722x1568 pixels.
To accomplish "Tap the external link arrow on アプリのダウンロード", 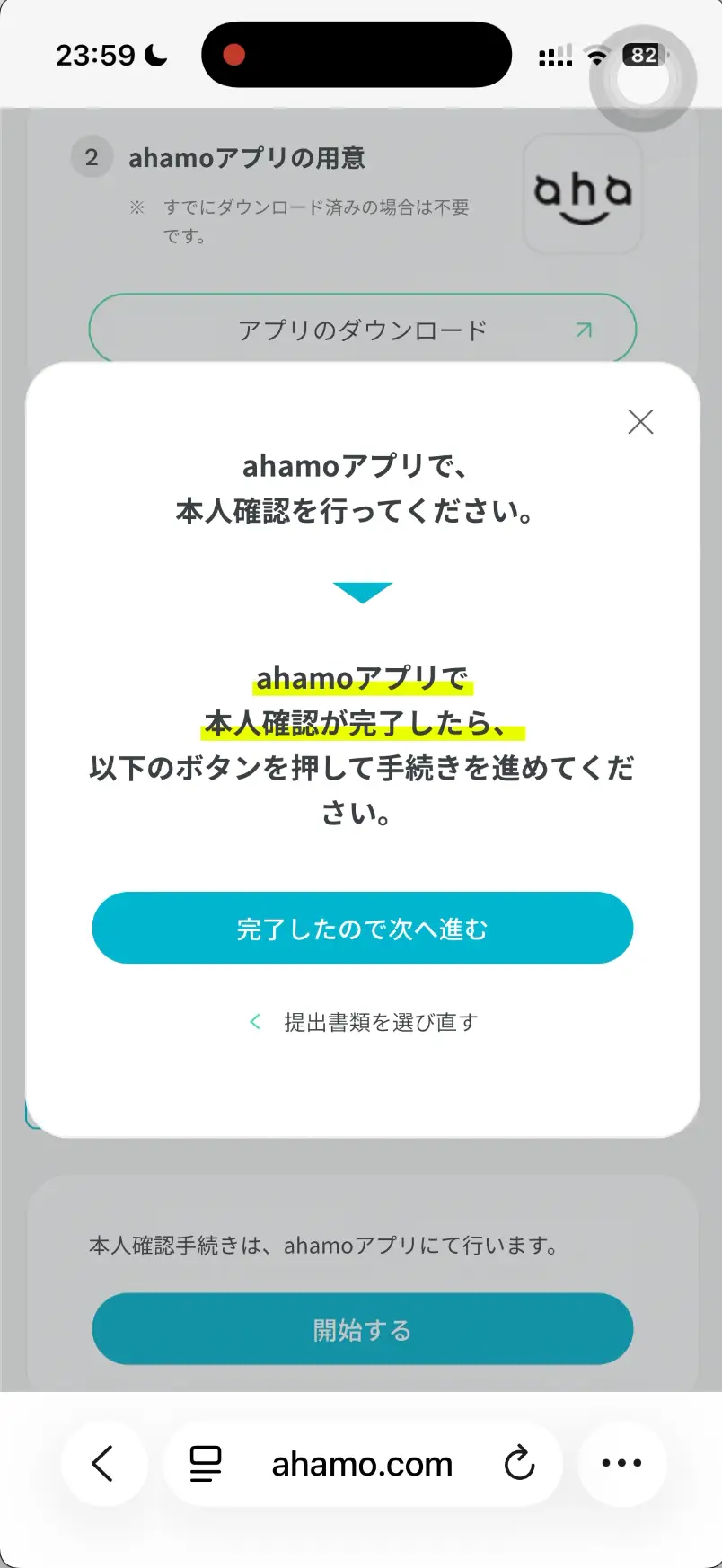I will (585, 330).
